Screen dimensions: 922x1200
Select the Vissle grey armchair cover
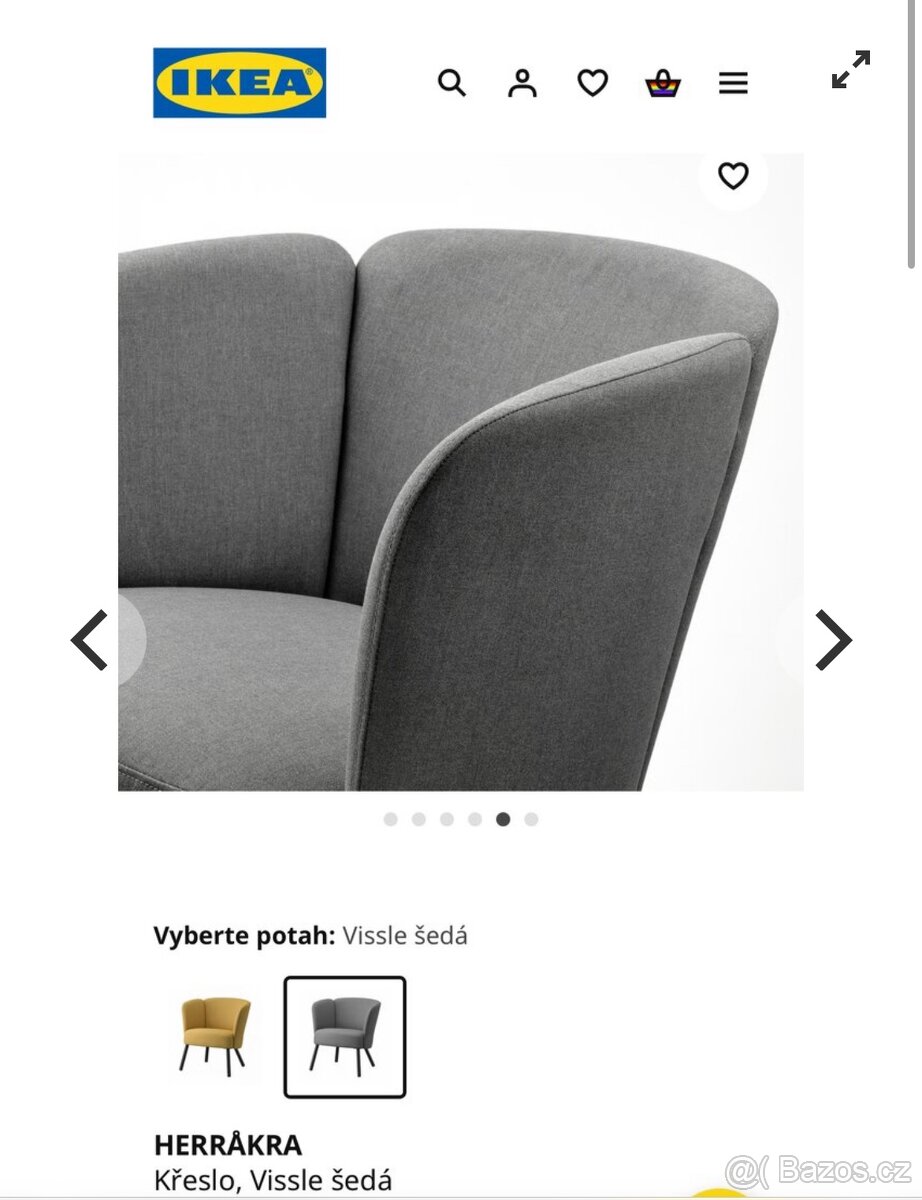(345, 1036)
